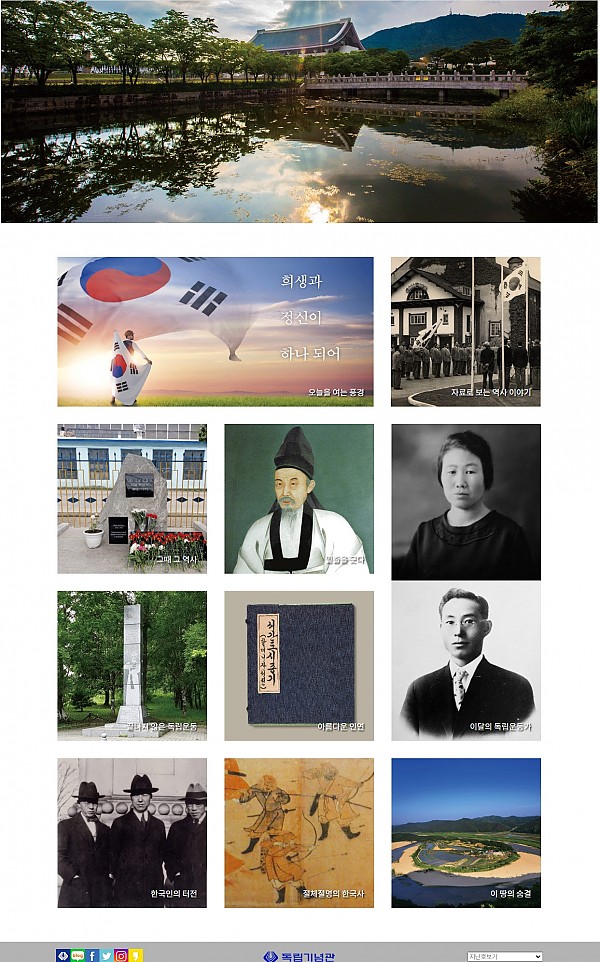Open the portrait tile of scholar in hat
600x962 pixels.
pyautogui.click(x=298, y=498)
